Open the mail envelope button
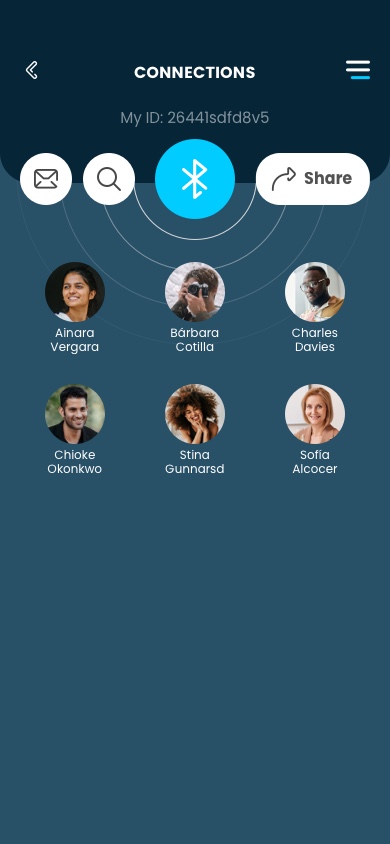Viewport: 390px width, 844px height. (x=46, y=179)
